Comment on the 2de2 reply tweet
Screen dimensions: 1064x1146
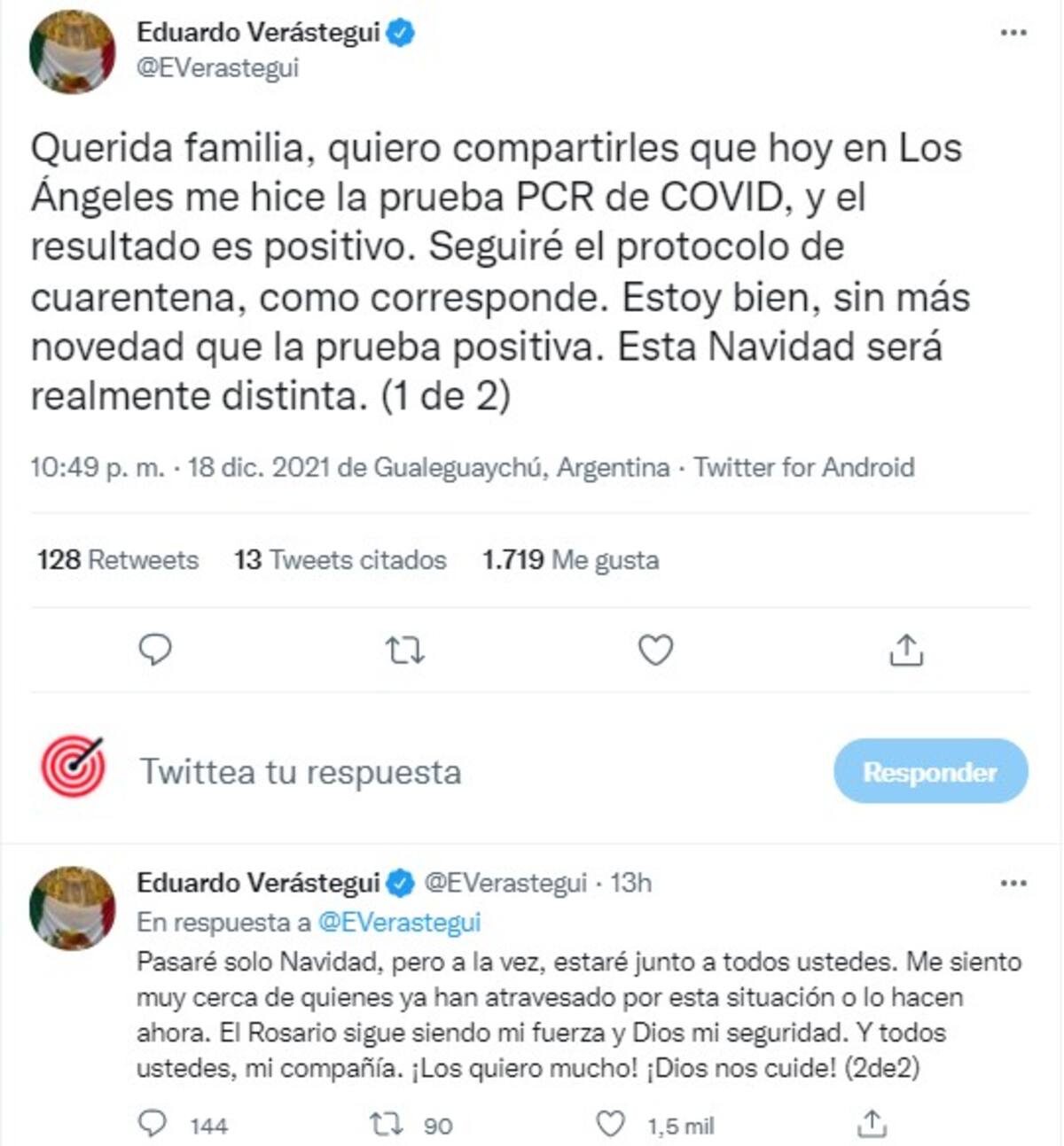(153, 1125)
